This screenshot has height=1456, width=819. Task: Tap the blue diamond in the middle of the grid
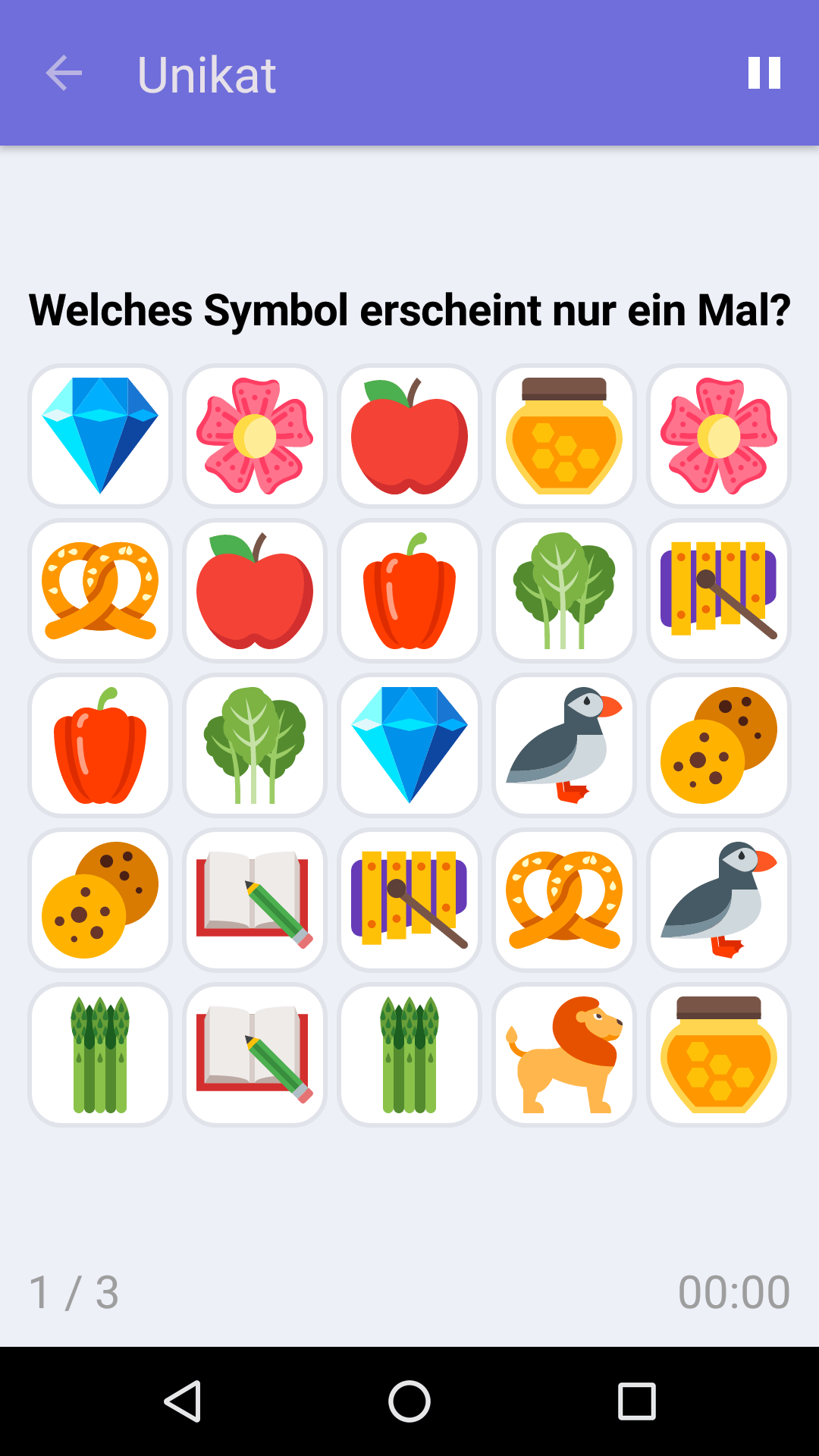click(409, 745)
